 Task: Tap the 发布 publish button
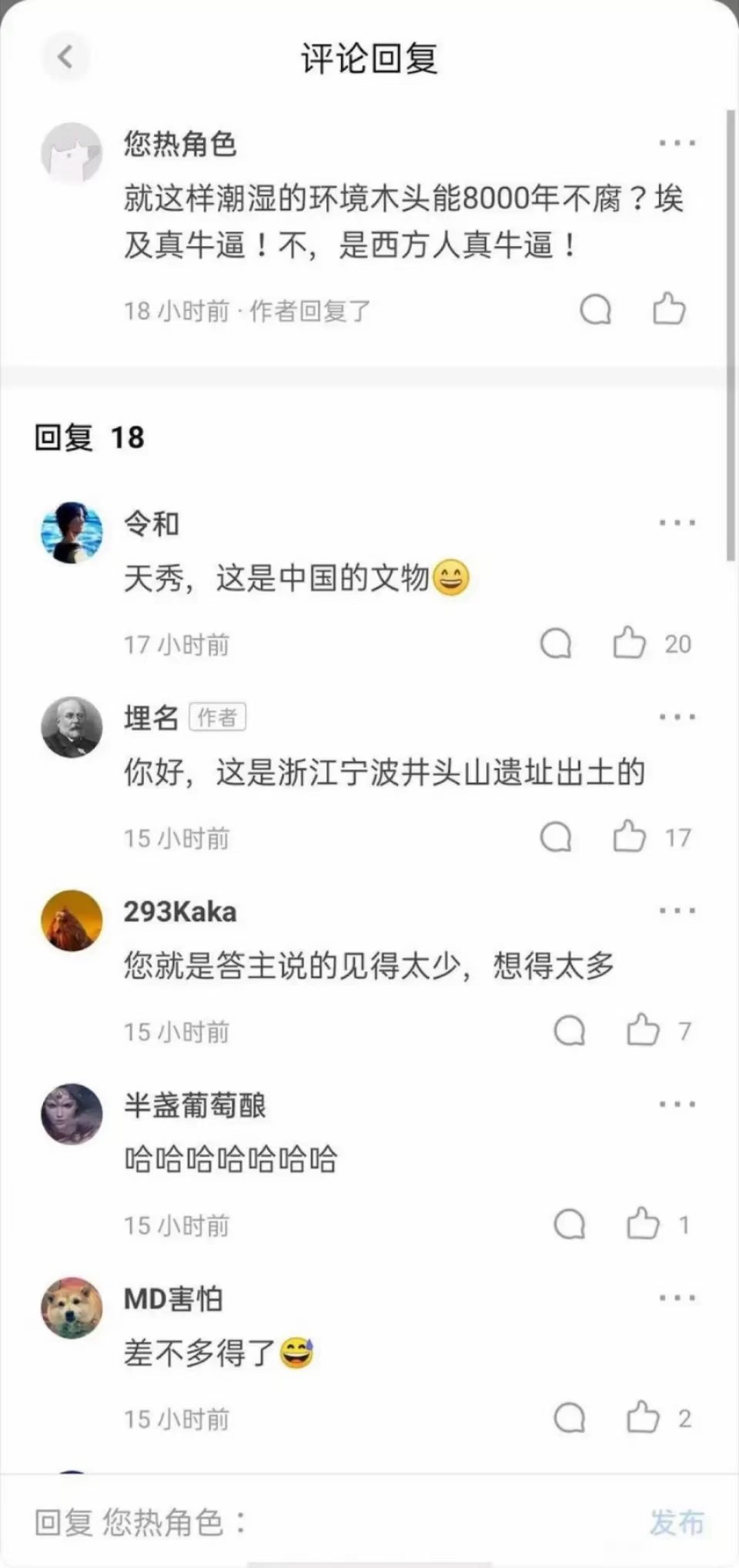coord(677,1522)
